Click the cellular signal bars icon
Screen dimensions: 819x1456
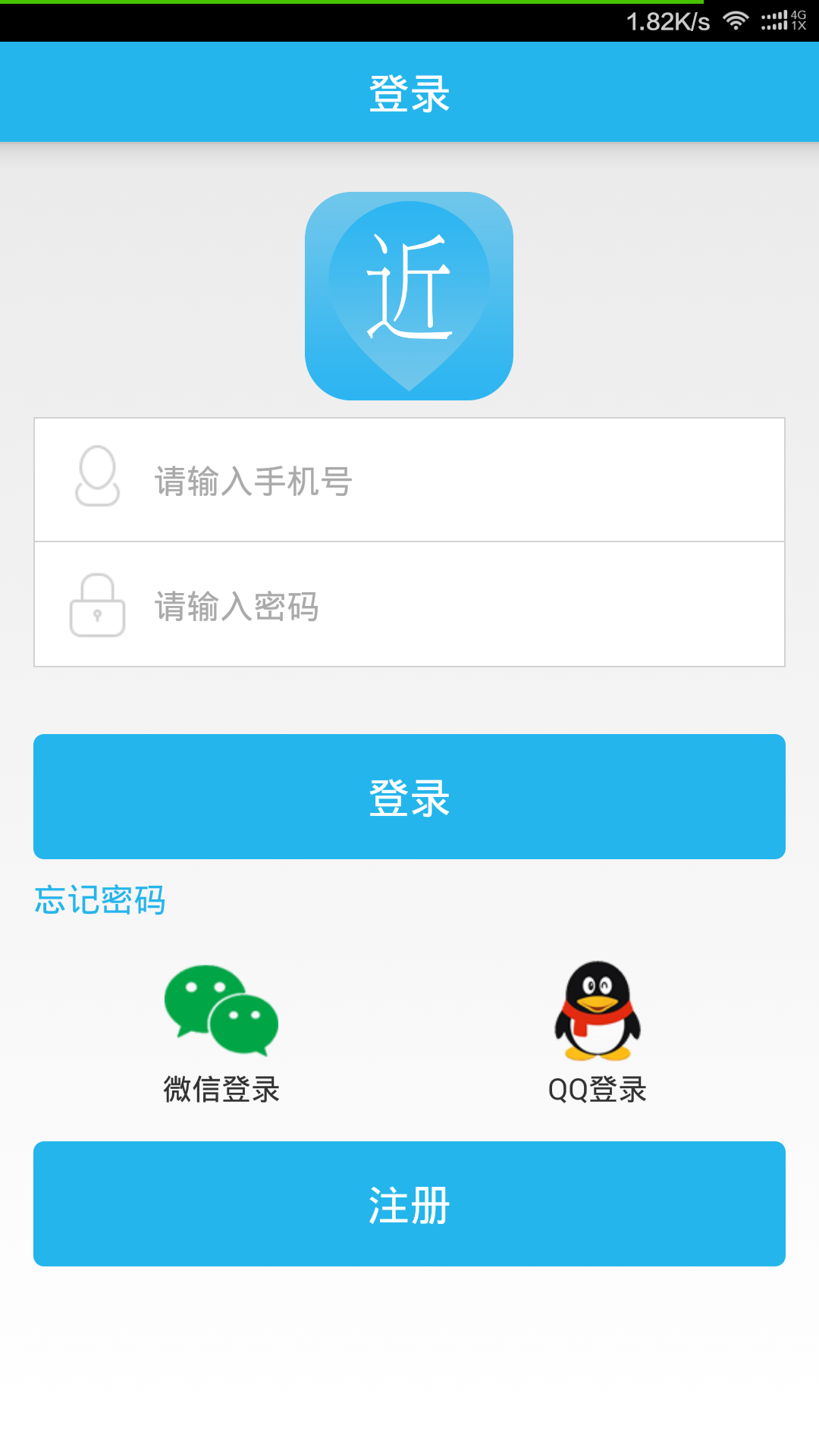point(774,19)
